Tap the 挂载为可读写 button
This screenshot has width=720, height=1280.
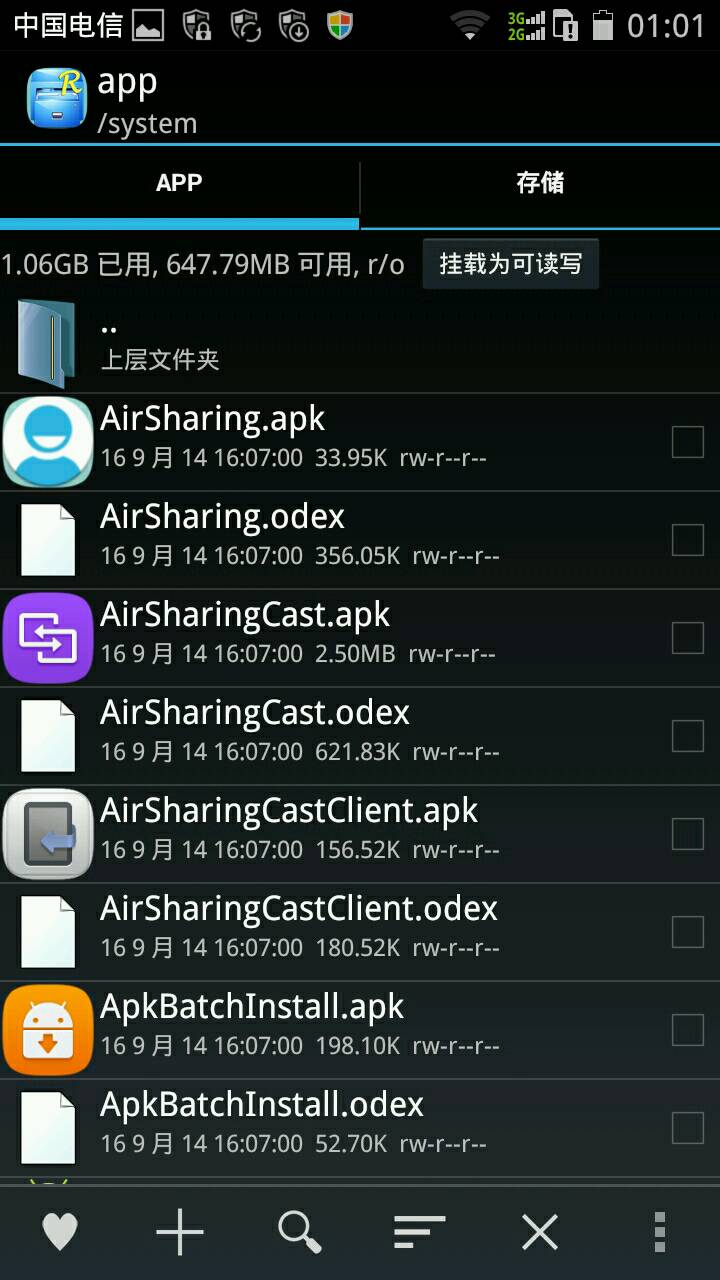tap(510, 264)
